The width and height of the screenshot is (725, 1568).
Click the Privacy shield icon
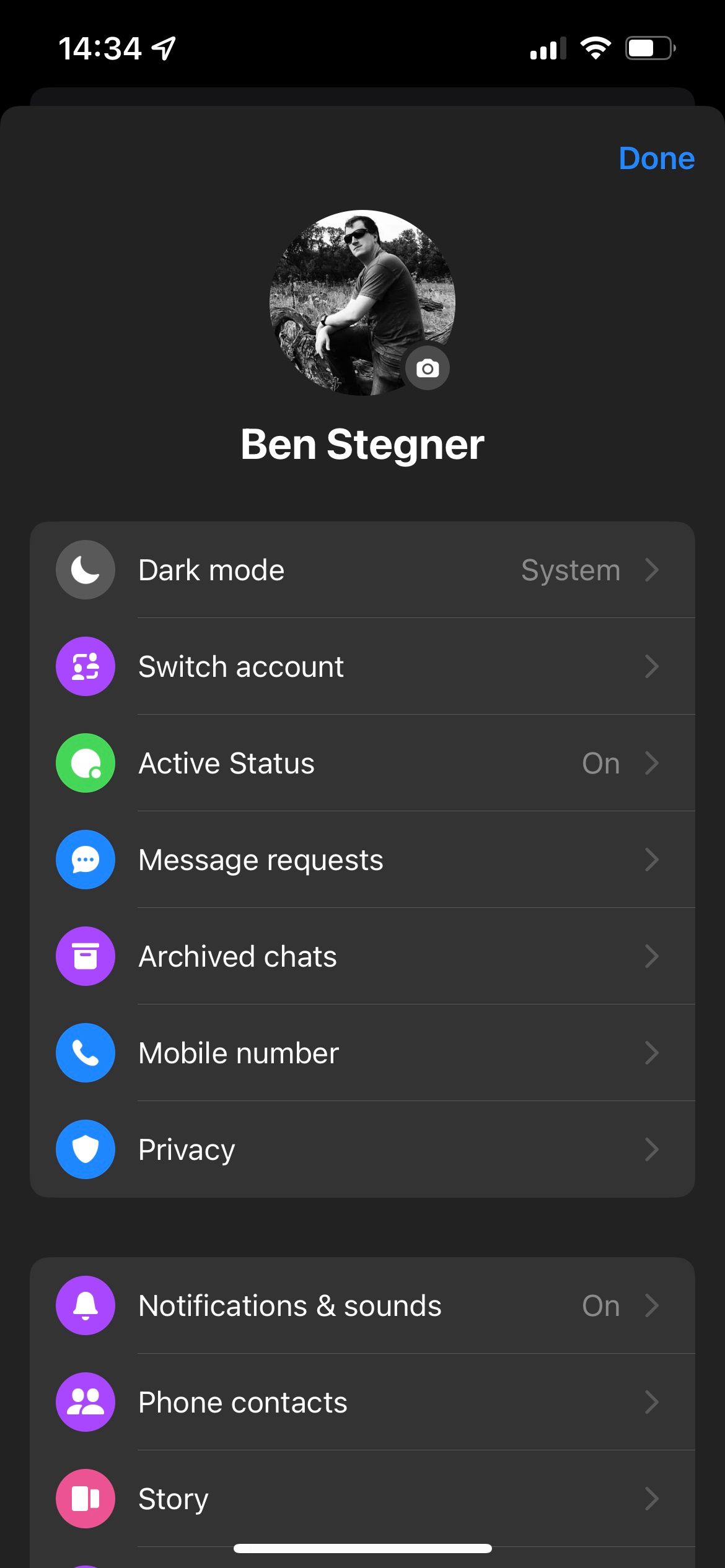click(x=85, y=1149)
